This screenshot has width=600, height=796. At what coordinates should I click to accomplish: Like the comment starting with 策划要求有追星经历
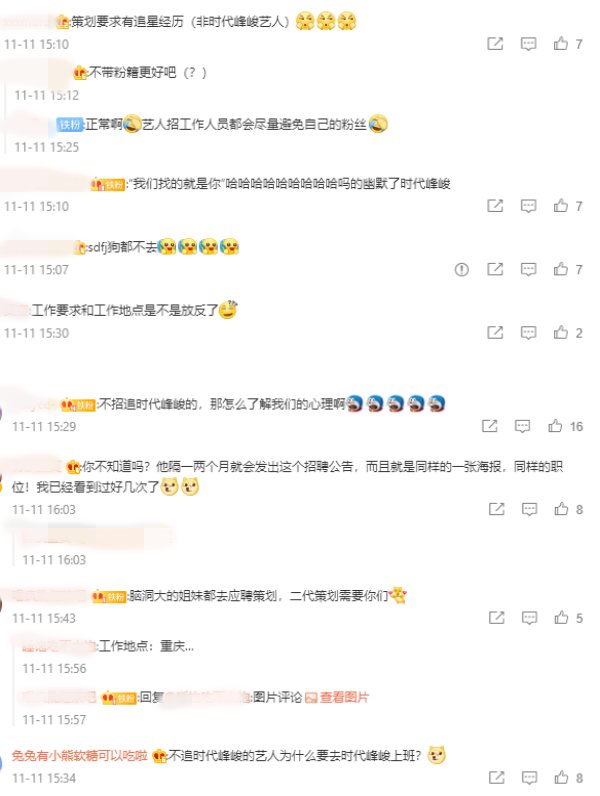560,44
